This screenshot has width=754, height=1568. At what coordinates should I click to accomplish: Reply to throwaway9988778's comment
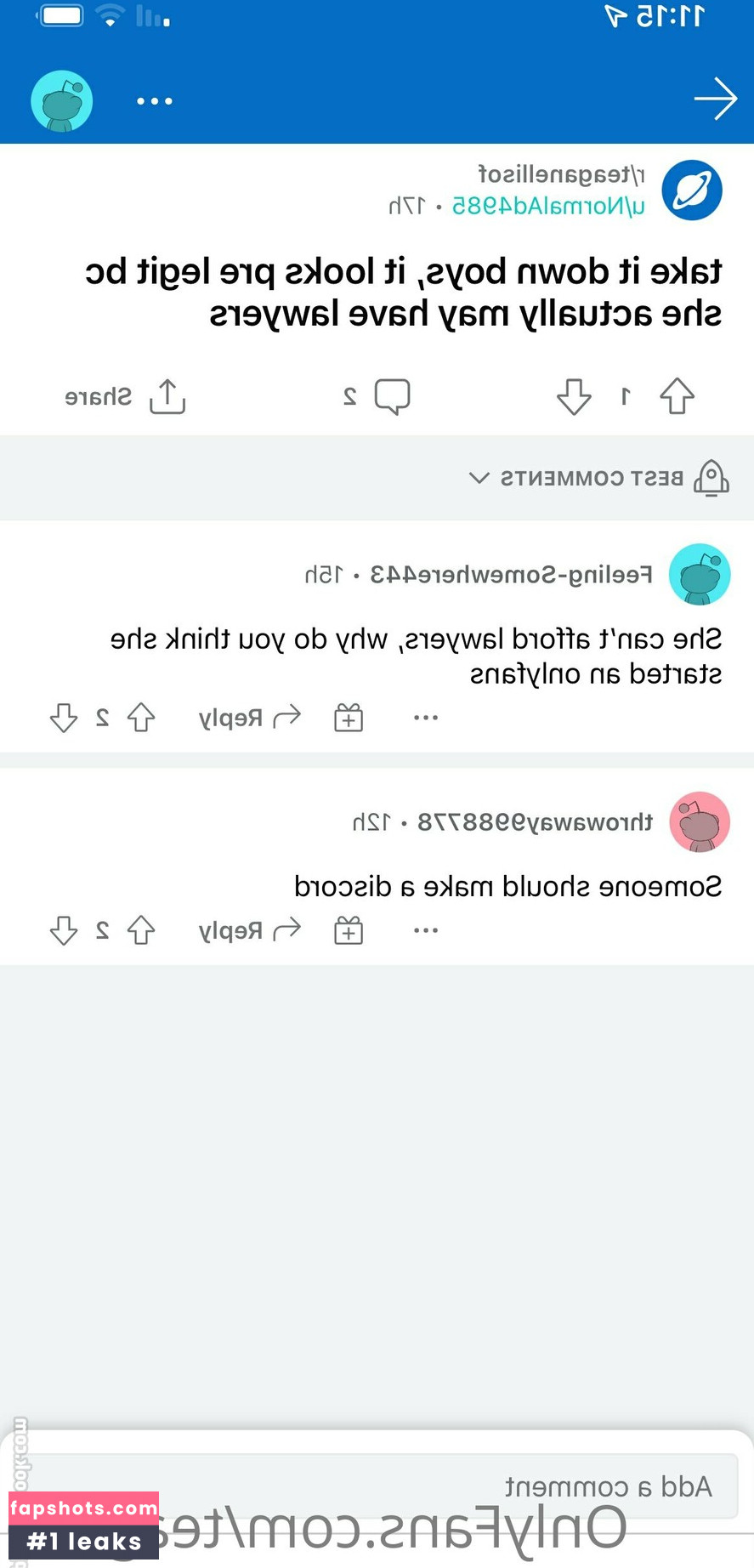pyautogui.click(x=250, y=930)
